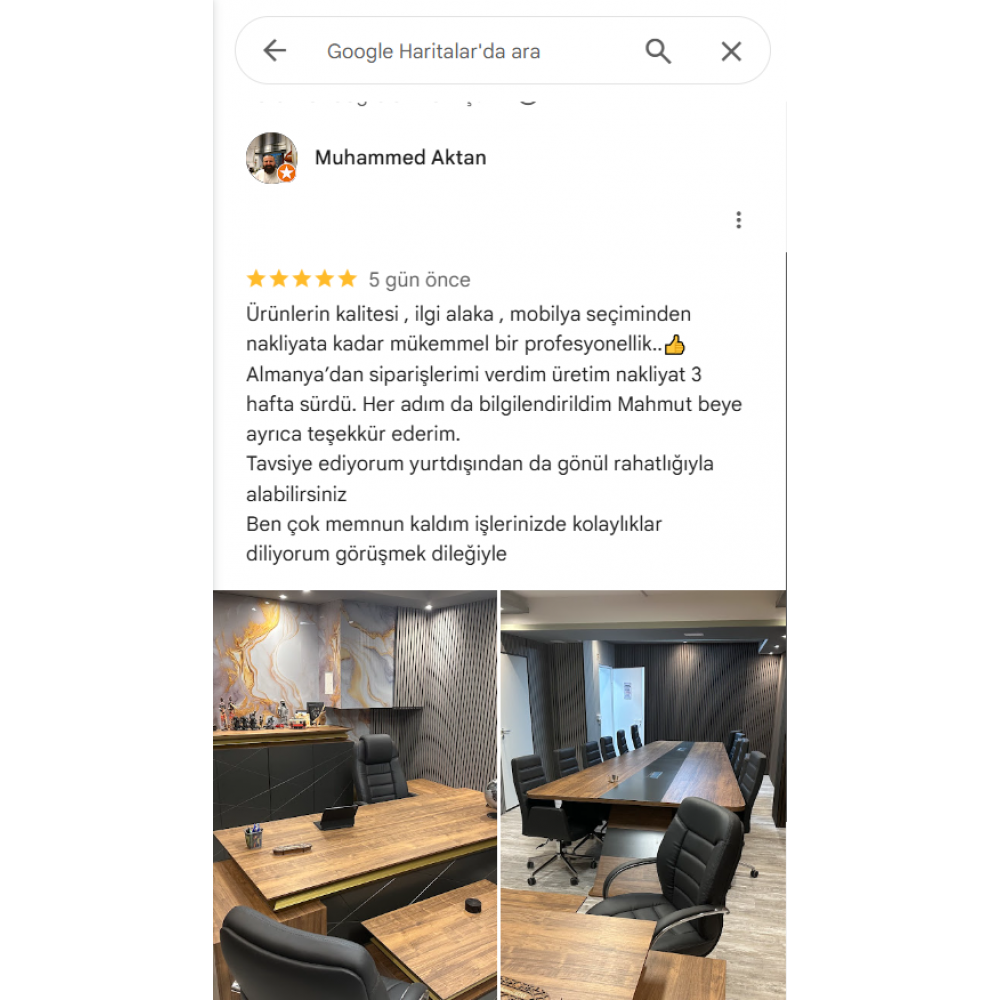Tap the magnifier search icon
Image resolution: width=1000 pixels, height=1000 pixels.
point(657,51)
